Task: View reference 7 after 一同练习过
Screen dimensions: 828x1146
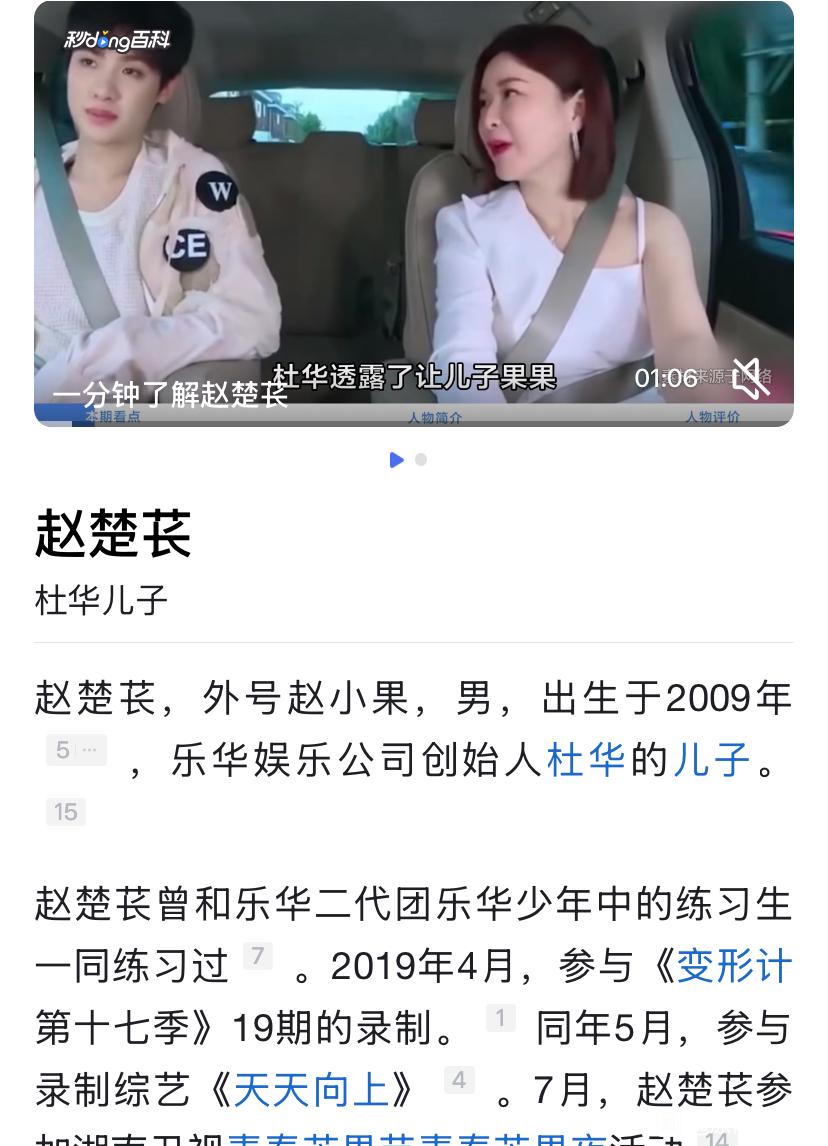Action: tap(257, 956)
